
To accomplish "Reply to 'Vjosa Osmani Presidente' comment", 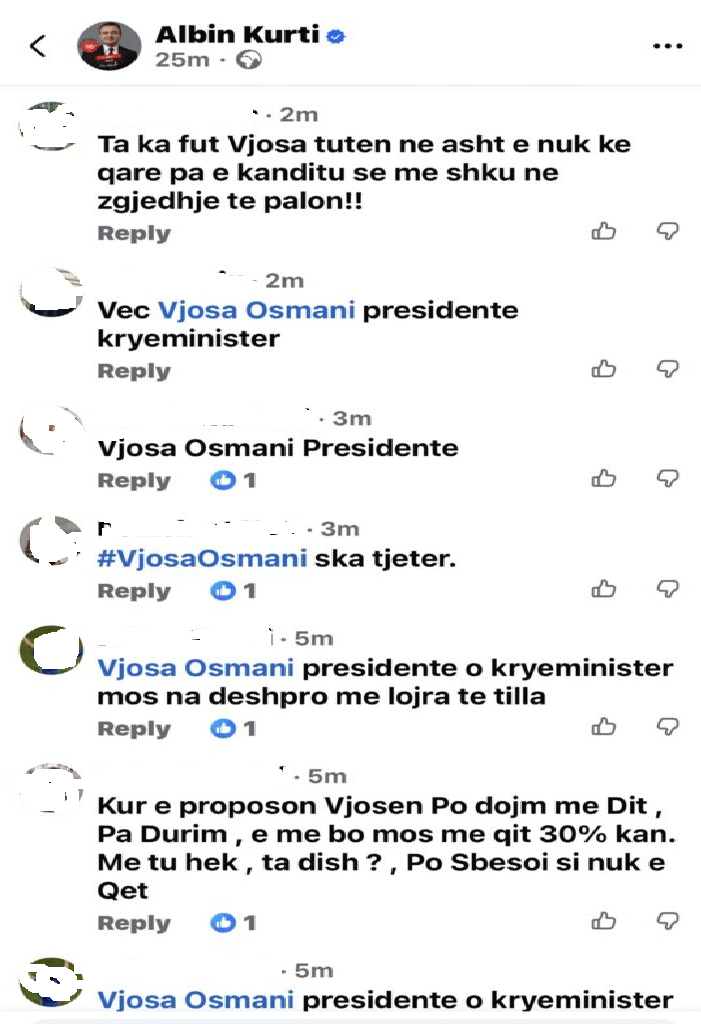I will [x=134, y=481].
